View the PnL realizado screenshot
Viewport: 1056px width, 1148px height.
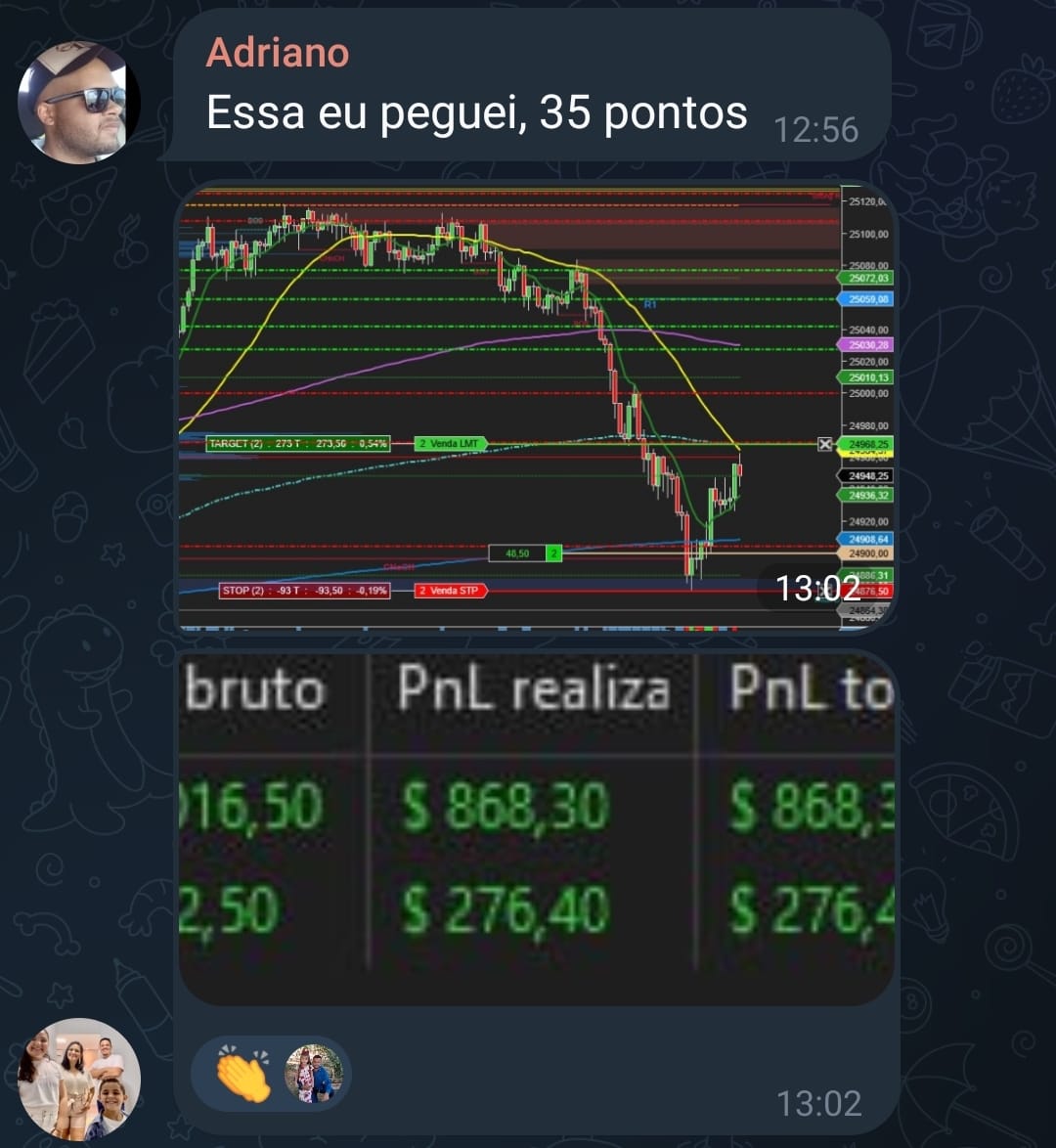pyautogui.click(x=536, y=826)
